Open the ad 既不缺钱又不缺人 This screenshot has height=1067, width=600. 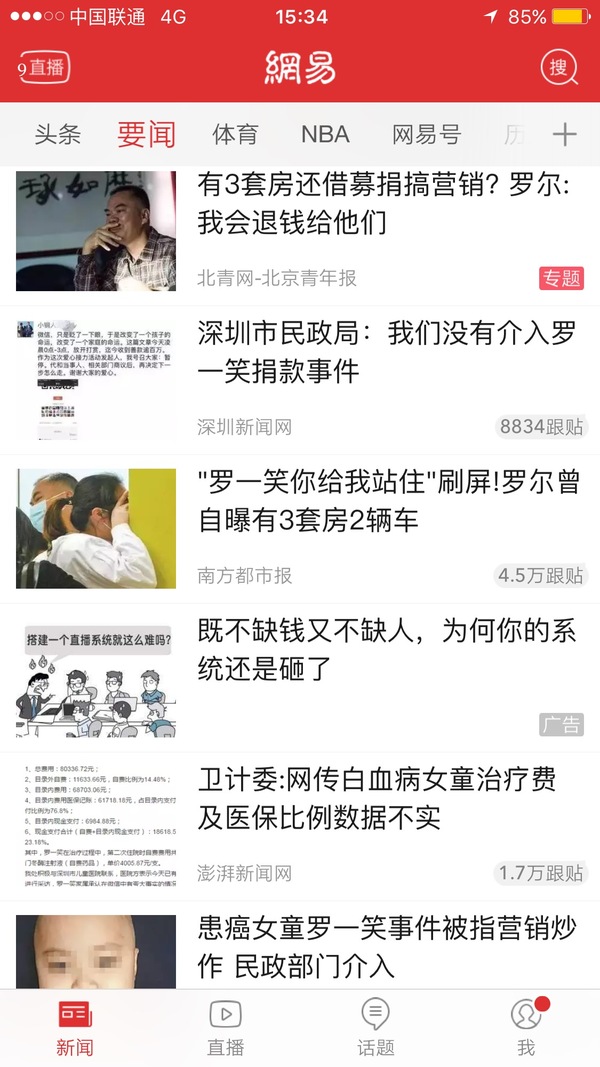[386, 650]
